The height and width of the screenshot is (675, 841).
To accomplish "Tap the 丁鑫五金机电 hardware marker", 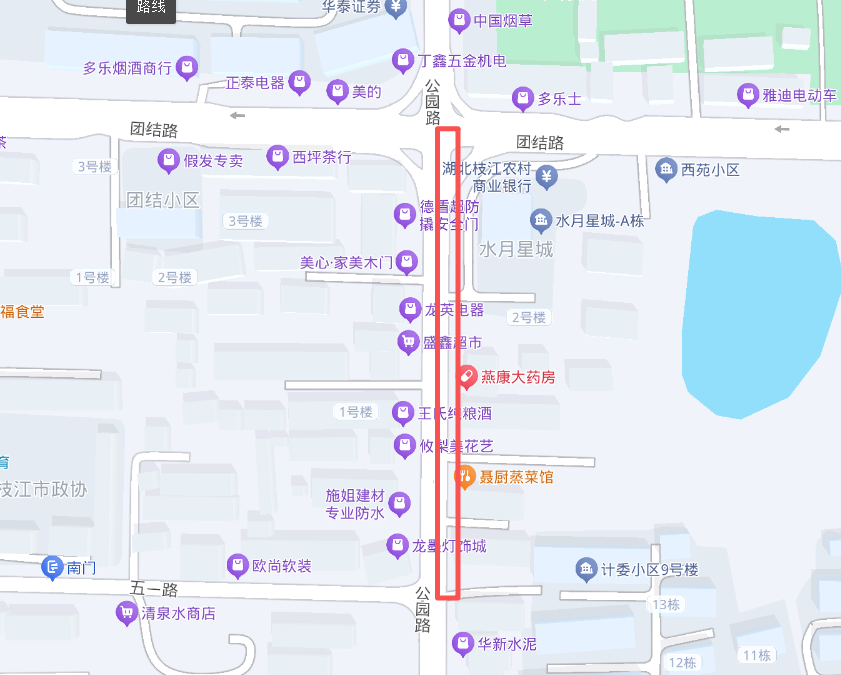I will (x=403, y=60).
